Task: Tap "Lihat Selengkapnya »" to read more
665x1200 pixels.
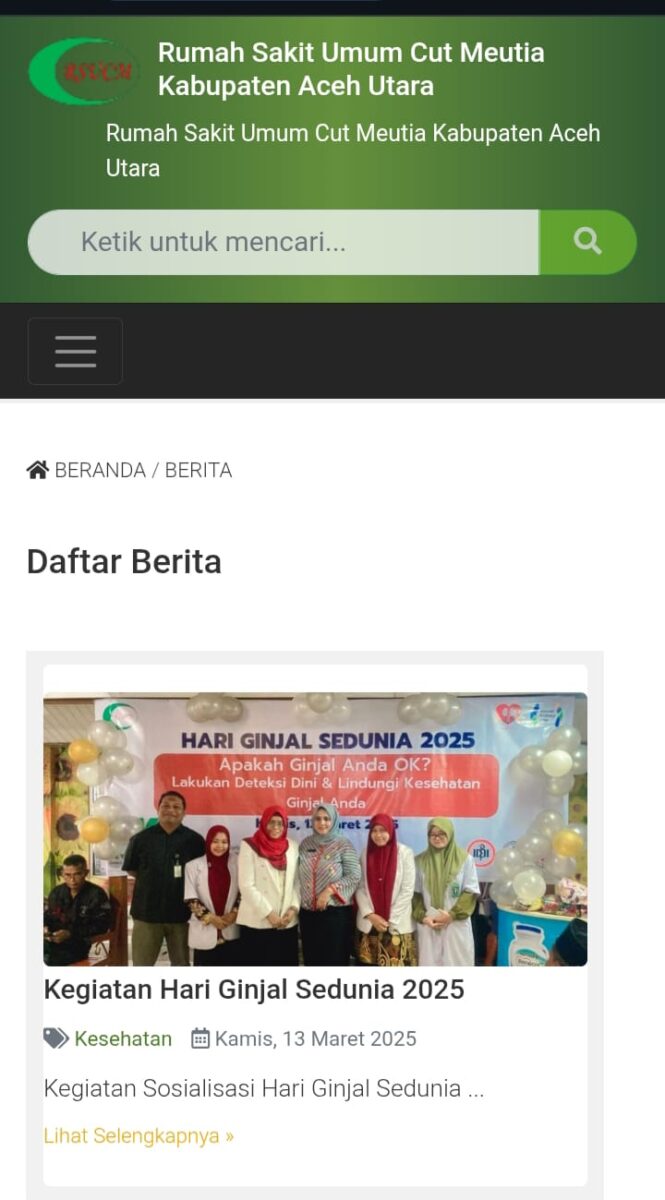Action: click(139, 1136)
